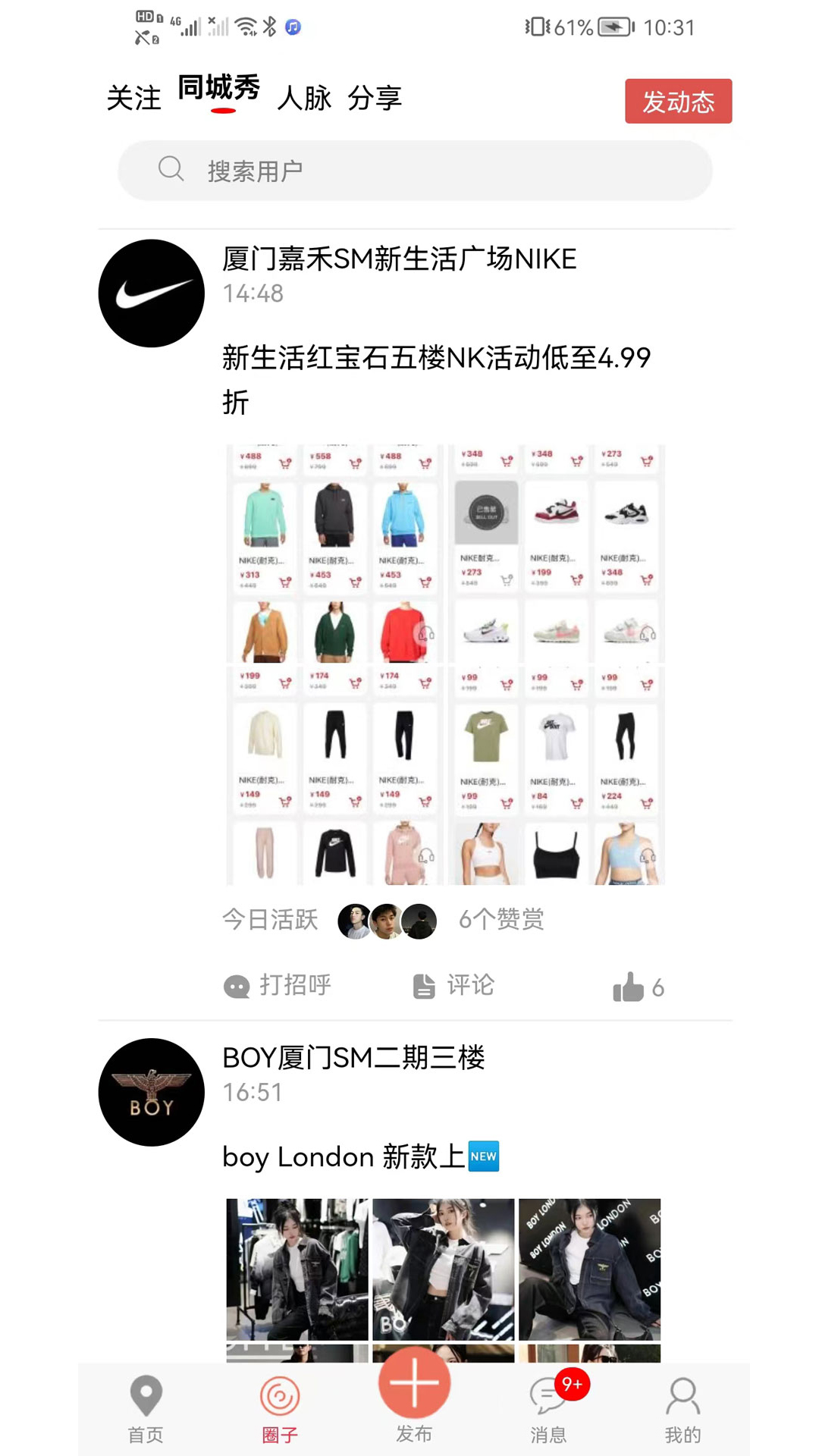Image resolution: width=819 pixels, height=1456 pixels.
Task: Open the 搜索用户 search field
Action: (415, 171)
